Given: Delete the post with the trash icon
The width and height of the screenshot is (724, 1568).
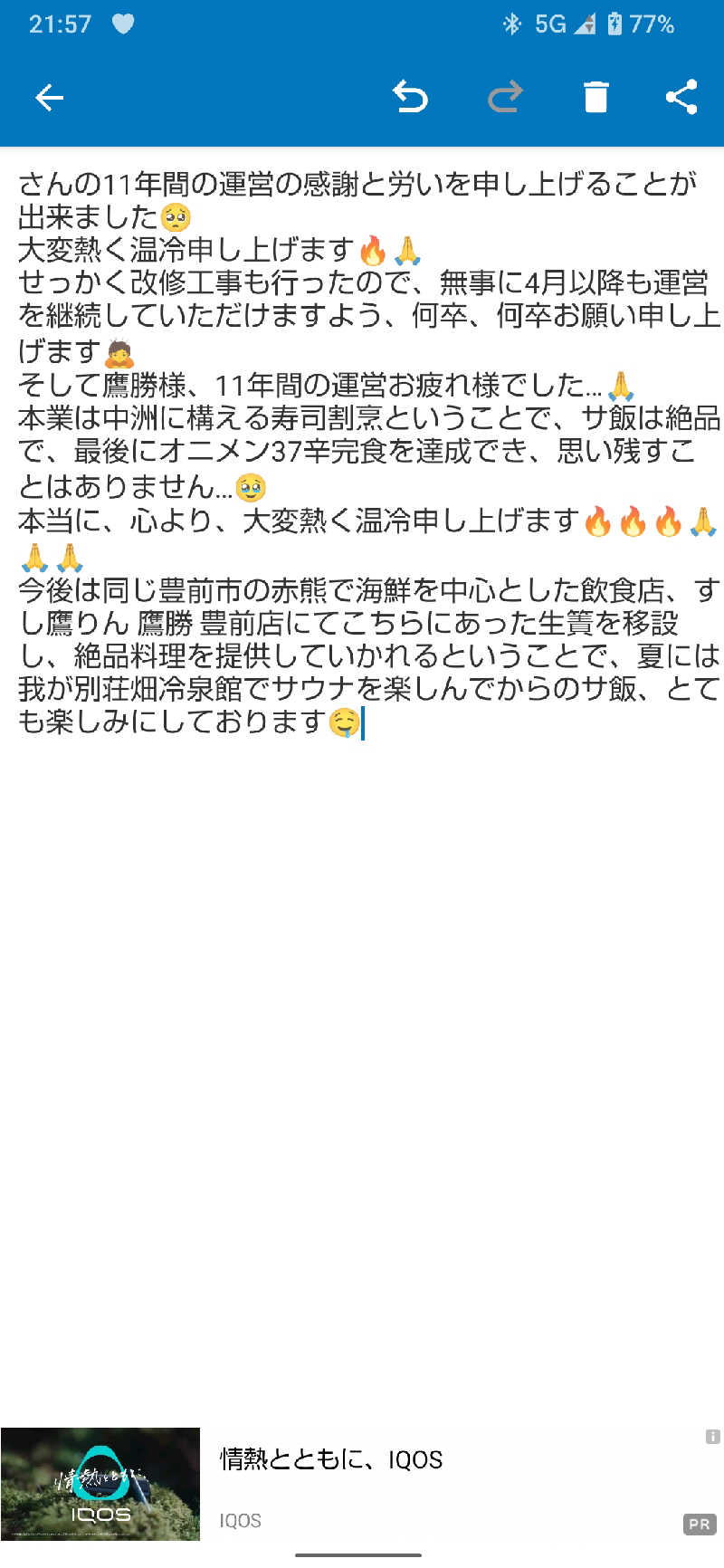Looking at the screenshot, I should [x=595, y=98].
